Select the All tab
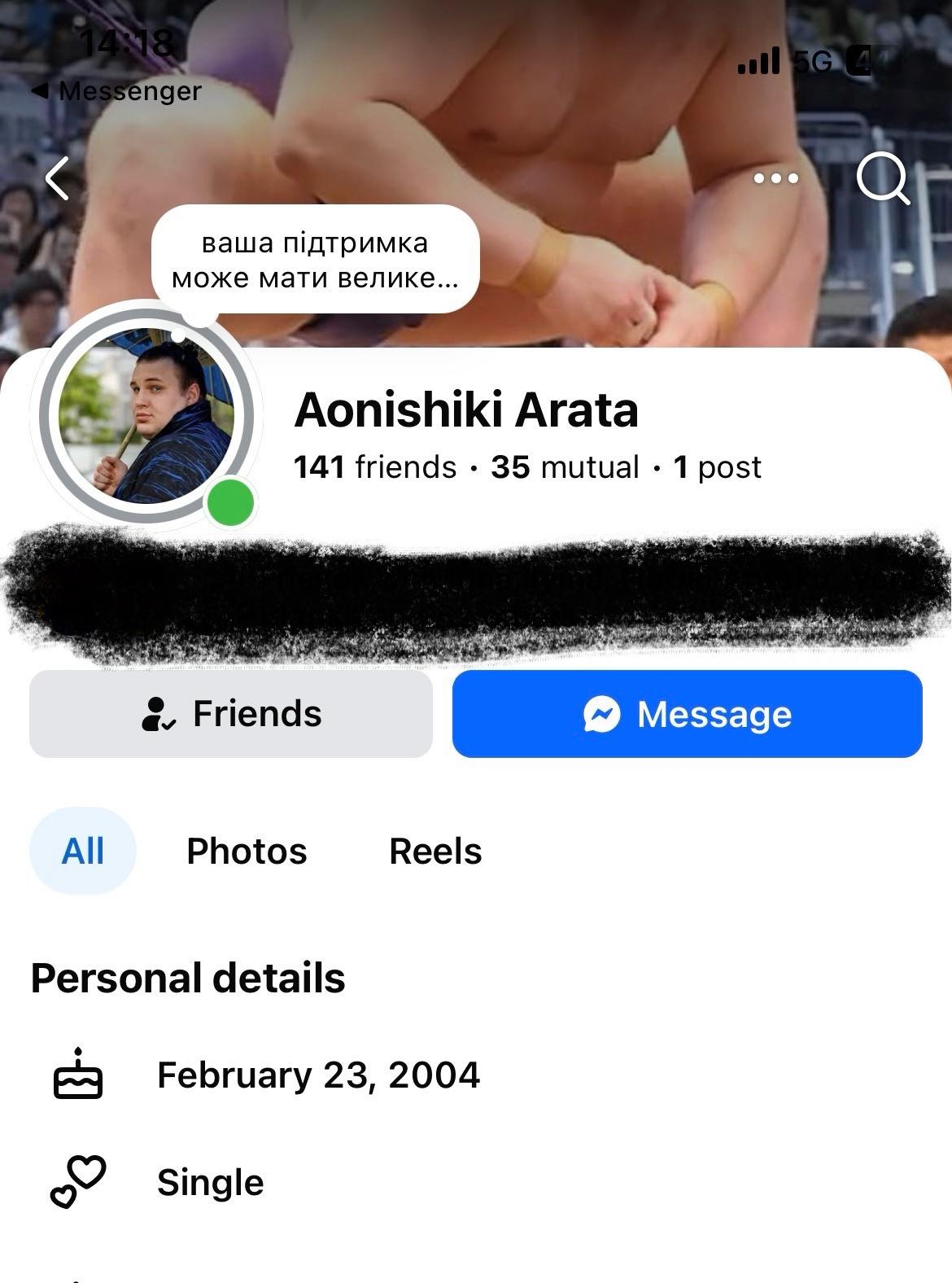Screen dimensions: 952x1283 coord(83,851)
